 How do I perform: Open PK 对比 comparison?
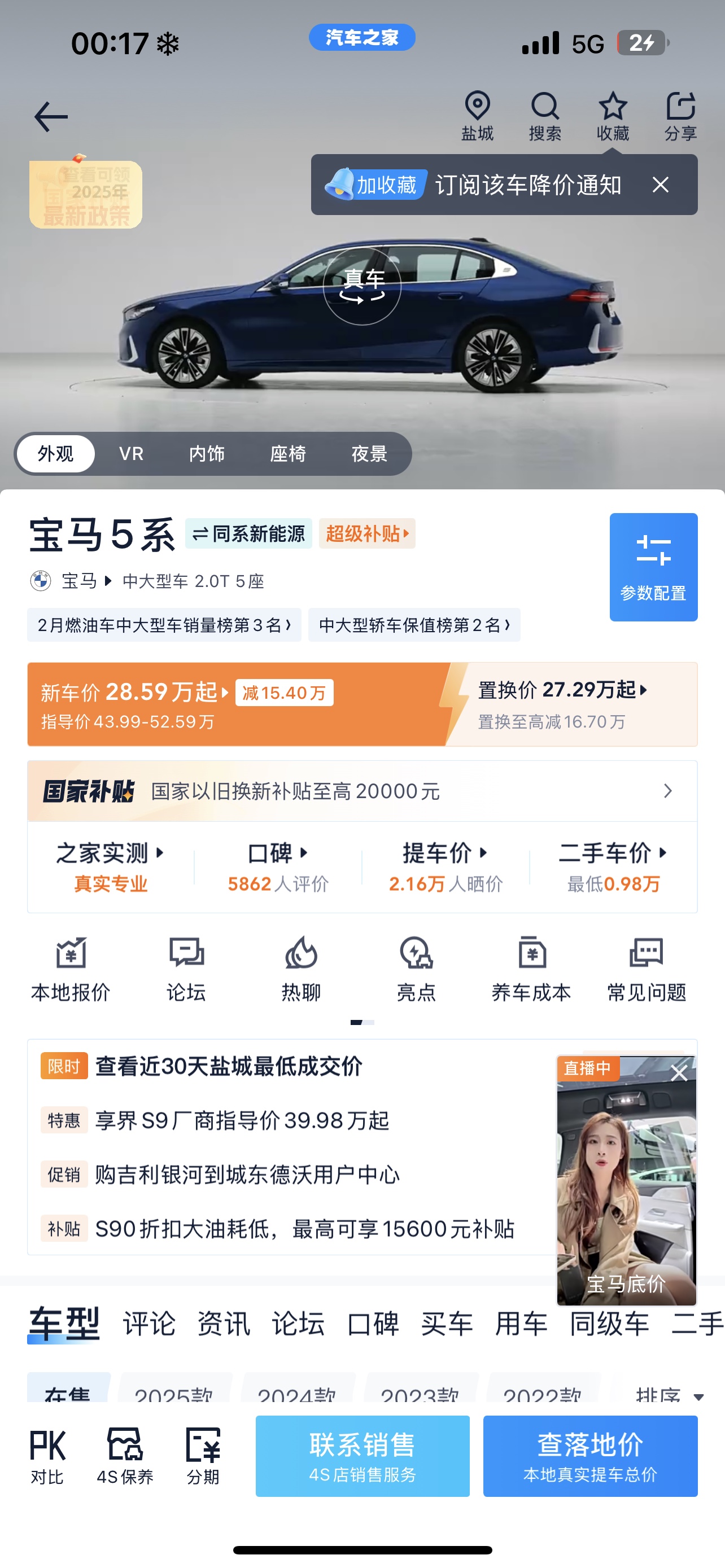point(47,1456)
